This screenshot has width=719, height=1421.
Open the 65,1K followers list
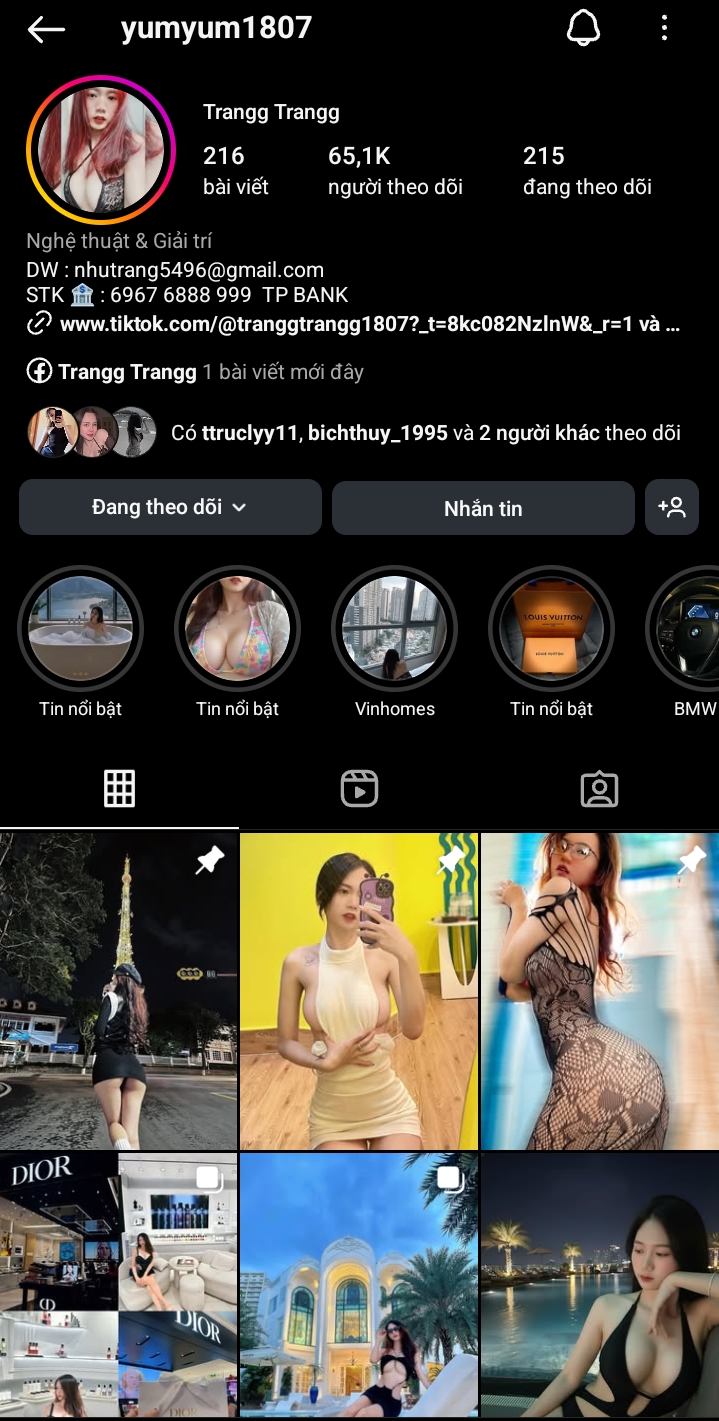(x=394, y=170)
